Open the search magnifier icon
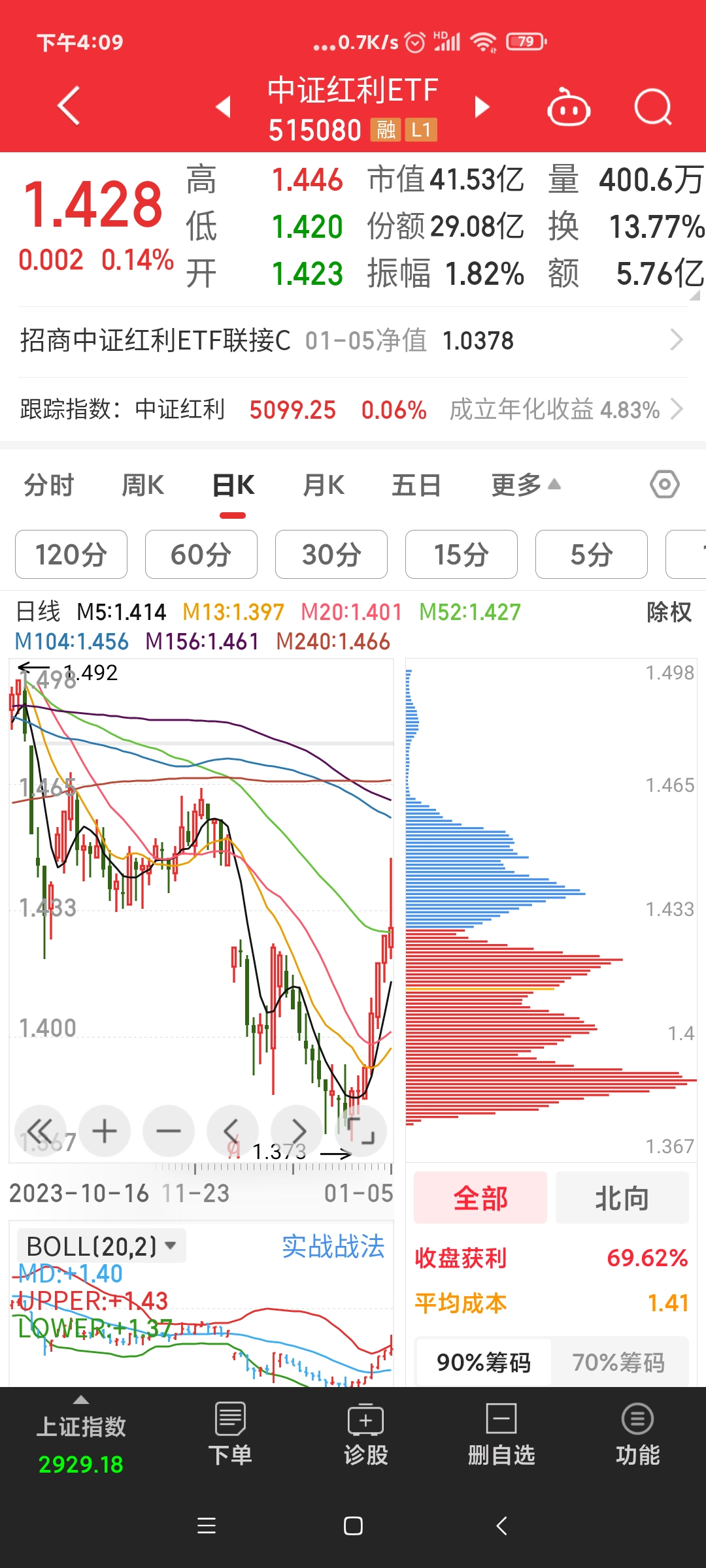706x1568 pixels. 652,106
